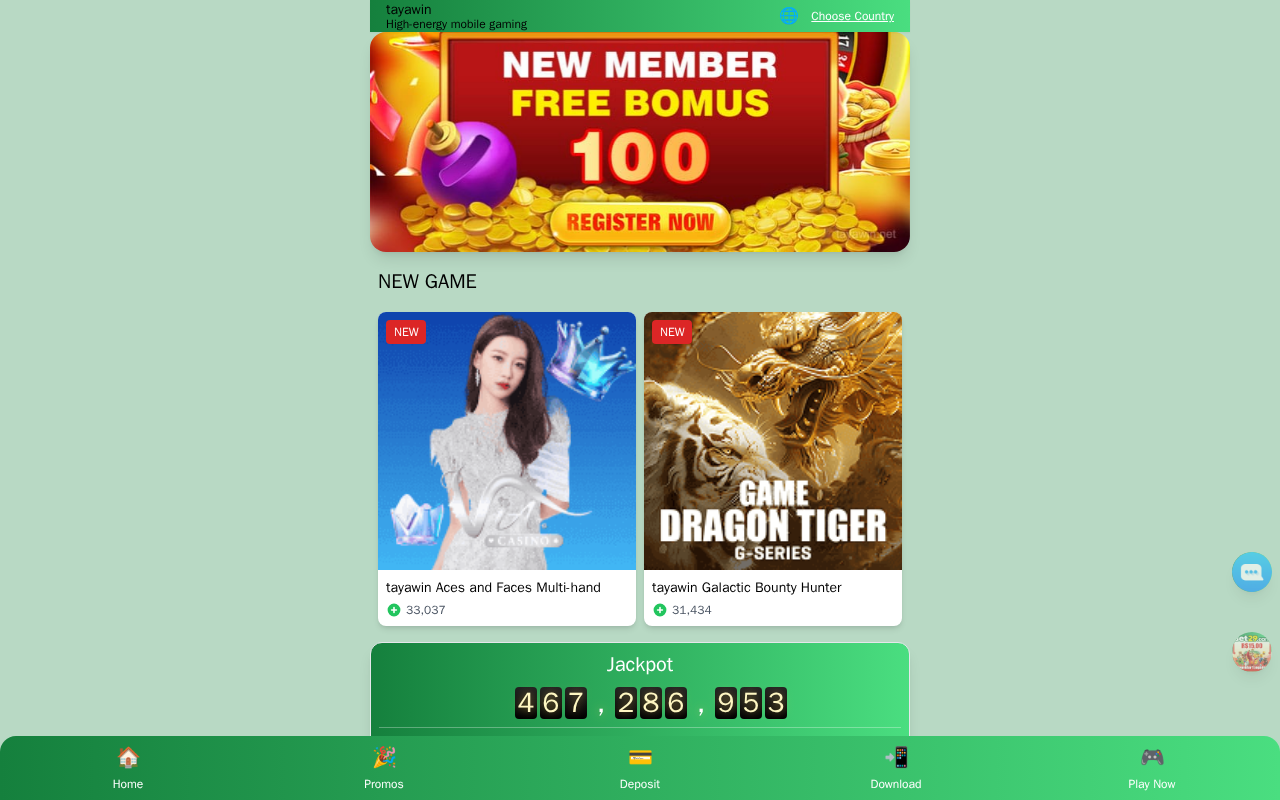Open the Galactic Bounty Hunter game card
Image resolution: width=1280 pixels, height=800 pixels.
tap(773, 469)
